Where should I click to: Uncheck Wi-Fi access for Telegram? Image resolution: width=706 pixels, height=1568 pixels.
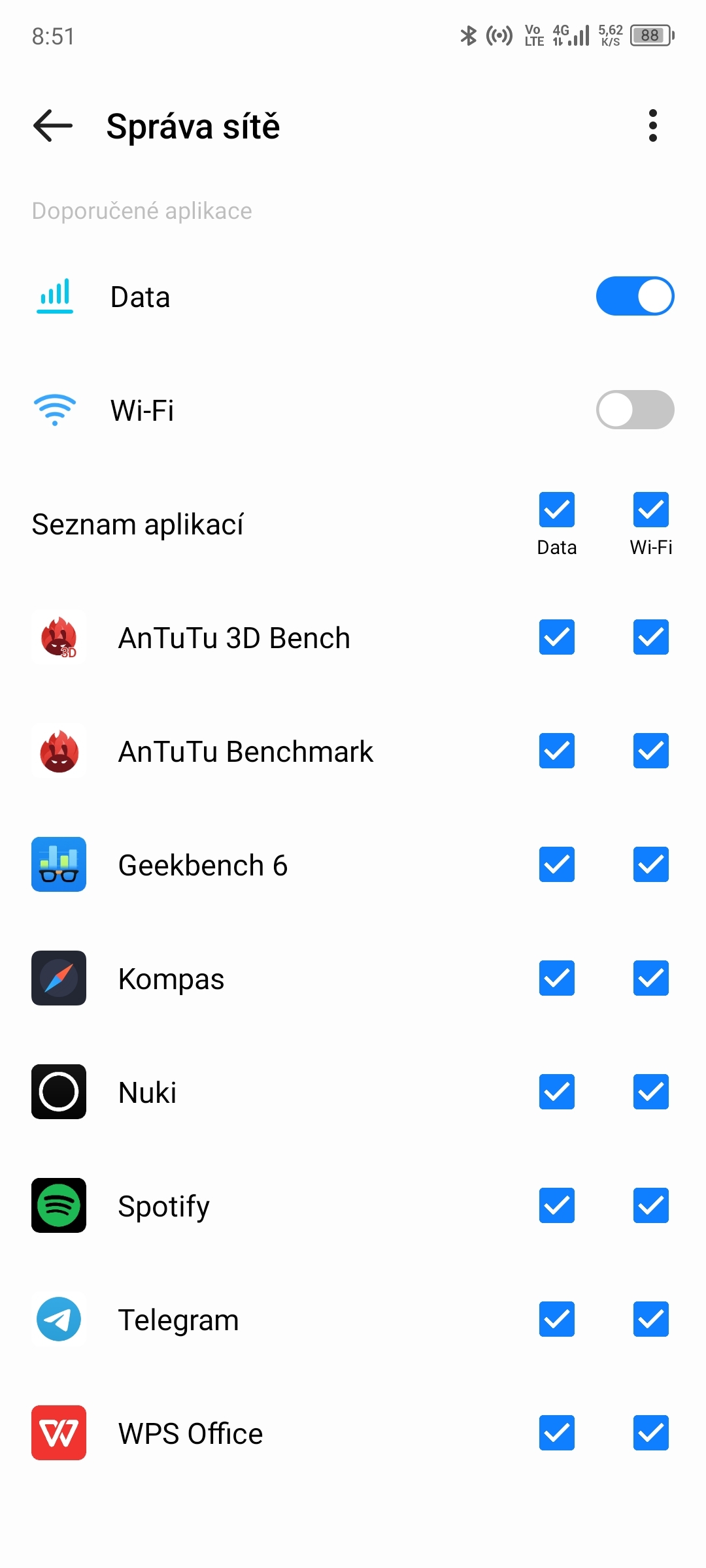pos(650,1320)
